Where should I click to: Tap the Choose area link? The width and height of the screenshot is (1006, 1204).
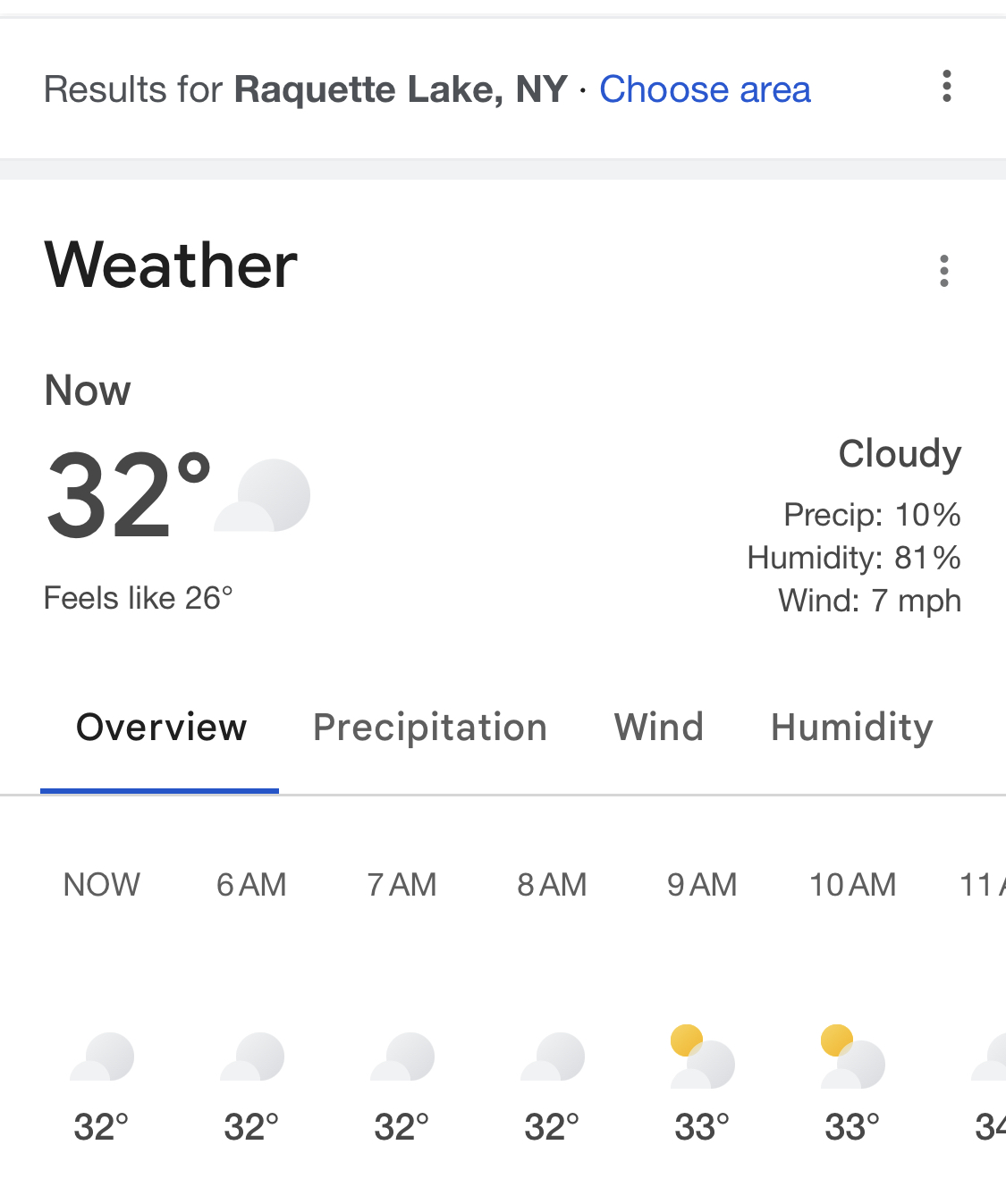pos(704,89)
